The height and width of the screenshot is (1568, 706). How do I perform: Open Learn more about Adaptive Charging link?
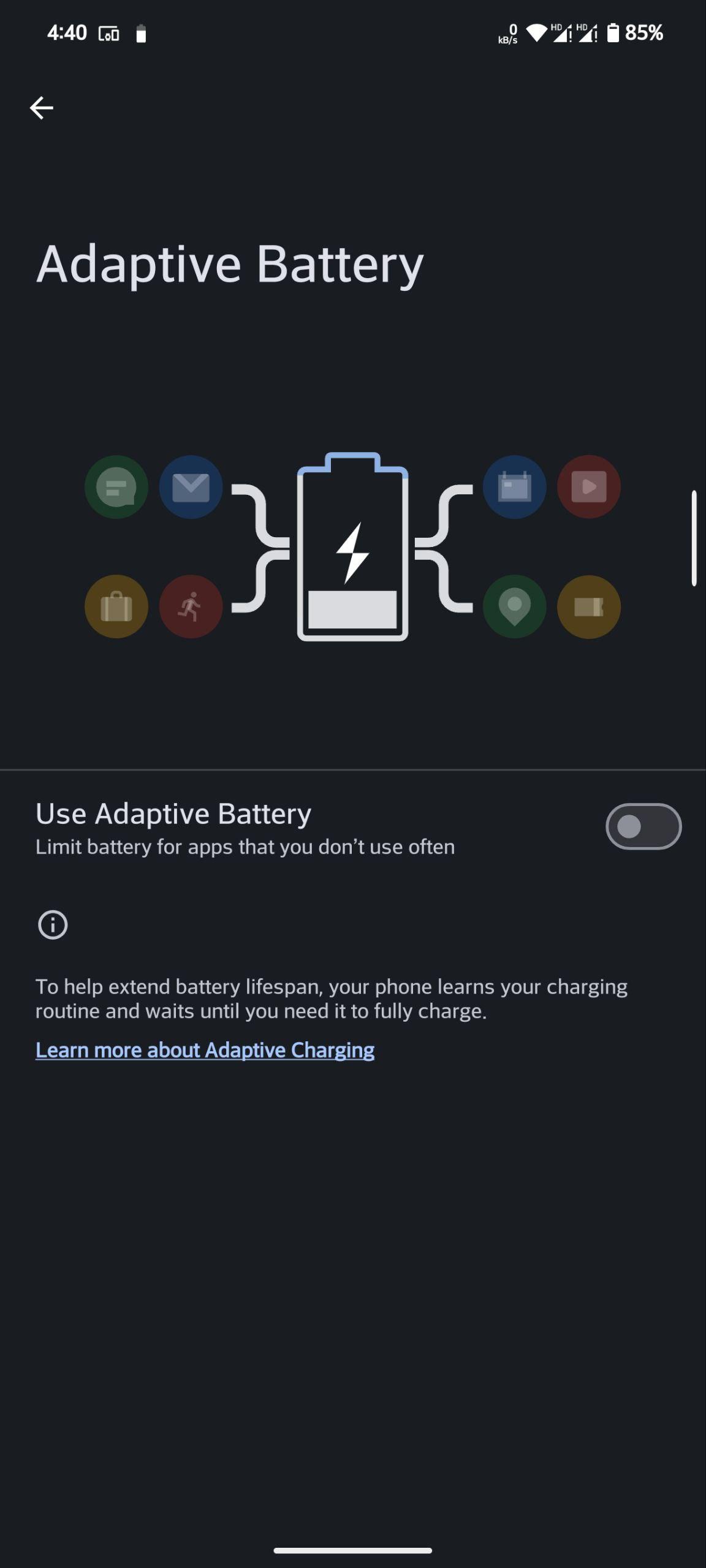[x=205, y=1050]
